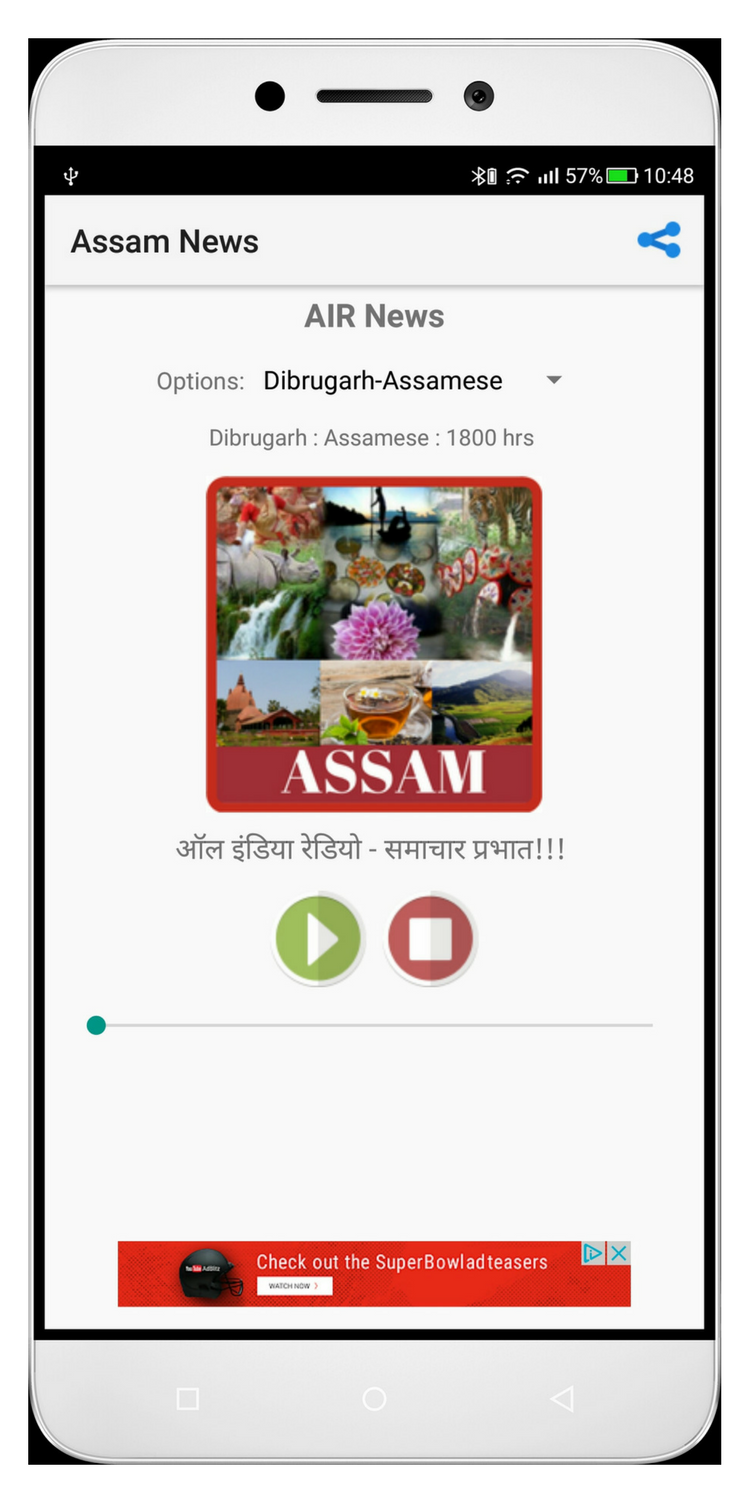Image resolution: width=750 pixels, height=1500 pixels.
Task: Close the Super Bowl ad banner
Action: pyautogui.click(x=620, y=1253)
